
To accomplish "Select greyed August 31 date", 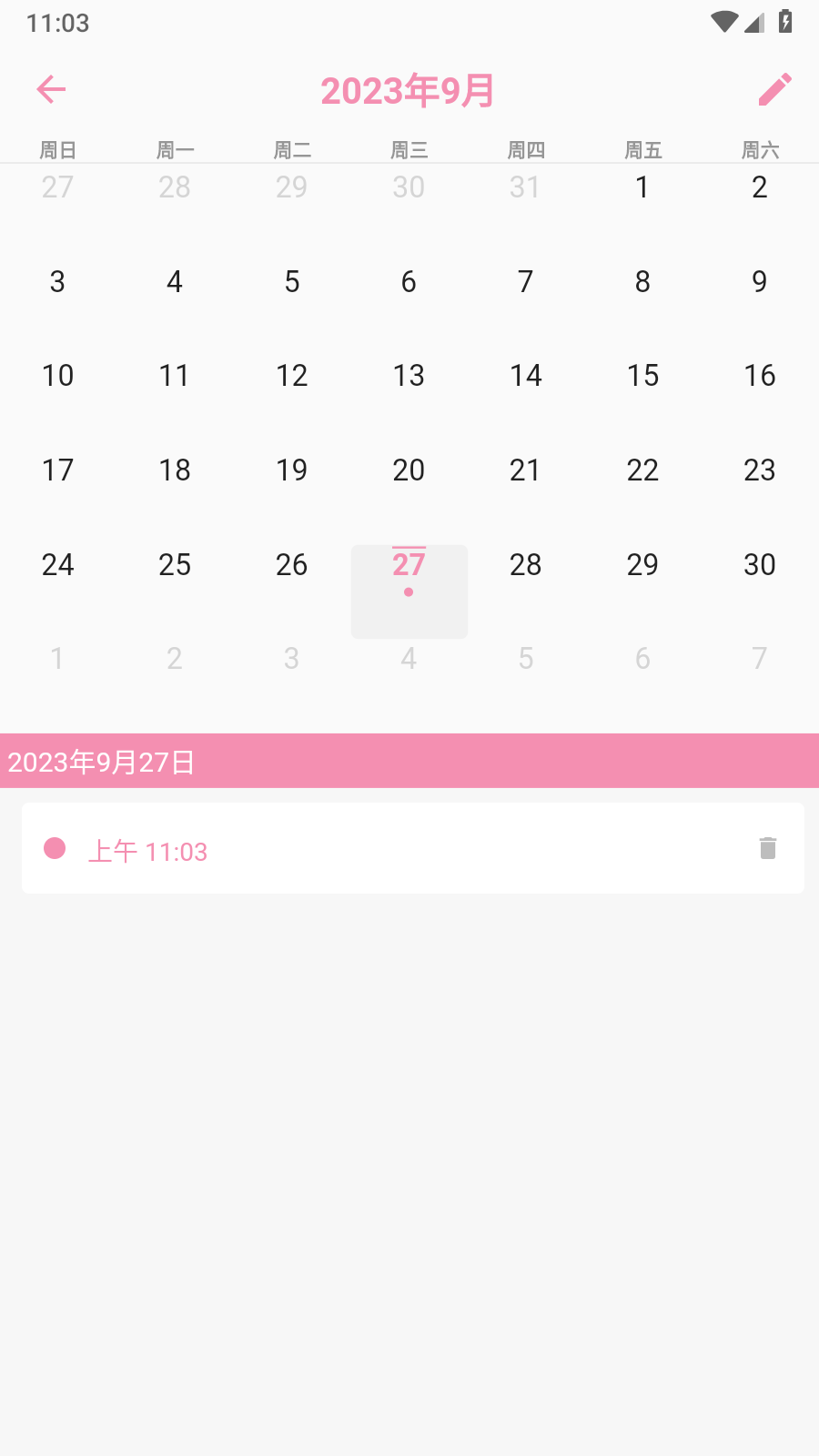I will click(525, 187).
